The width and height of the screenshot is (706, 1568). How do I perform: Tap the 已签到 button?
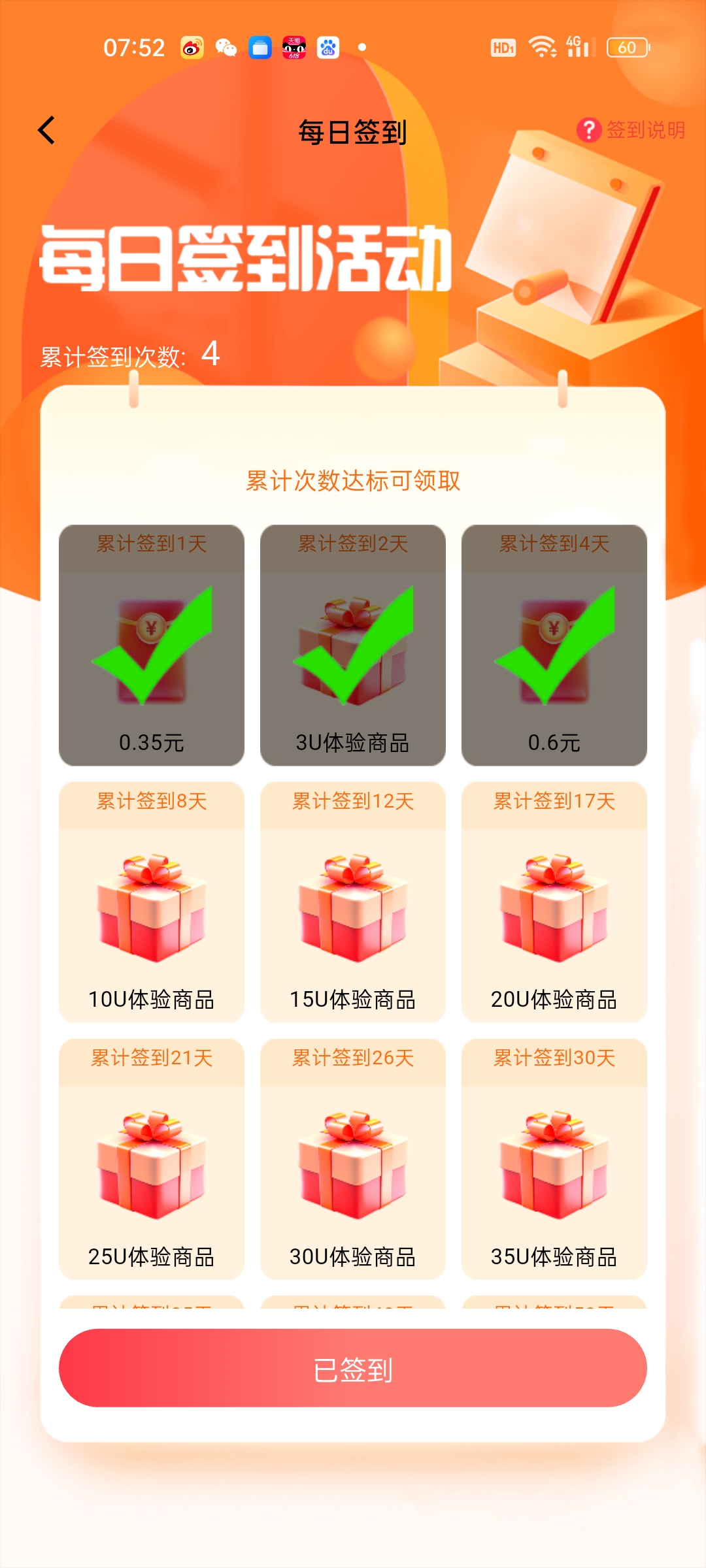coord(353,1367)
